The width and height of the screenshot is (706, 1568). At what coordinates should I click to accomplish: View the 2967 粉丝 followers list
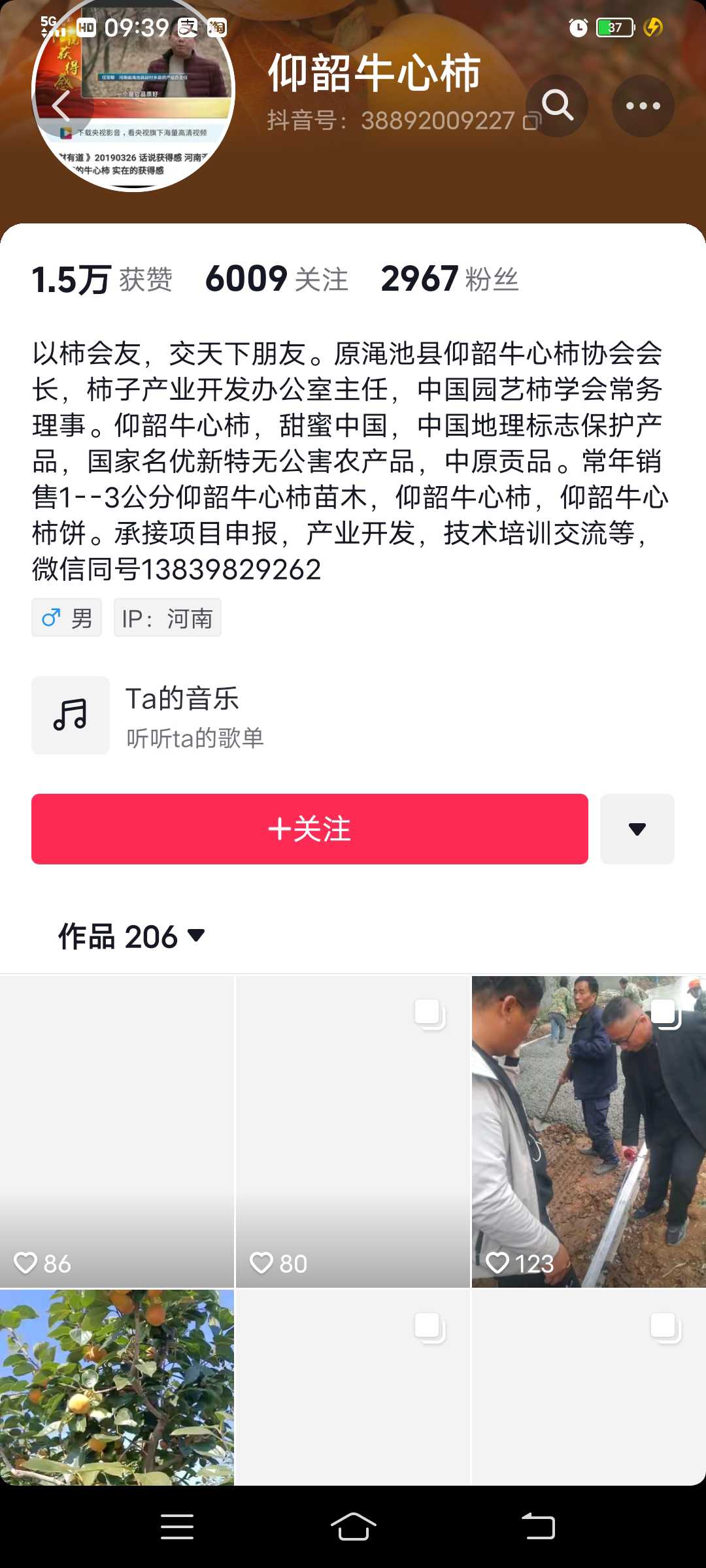(x=450, y=280)
